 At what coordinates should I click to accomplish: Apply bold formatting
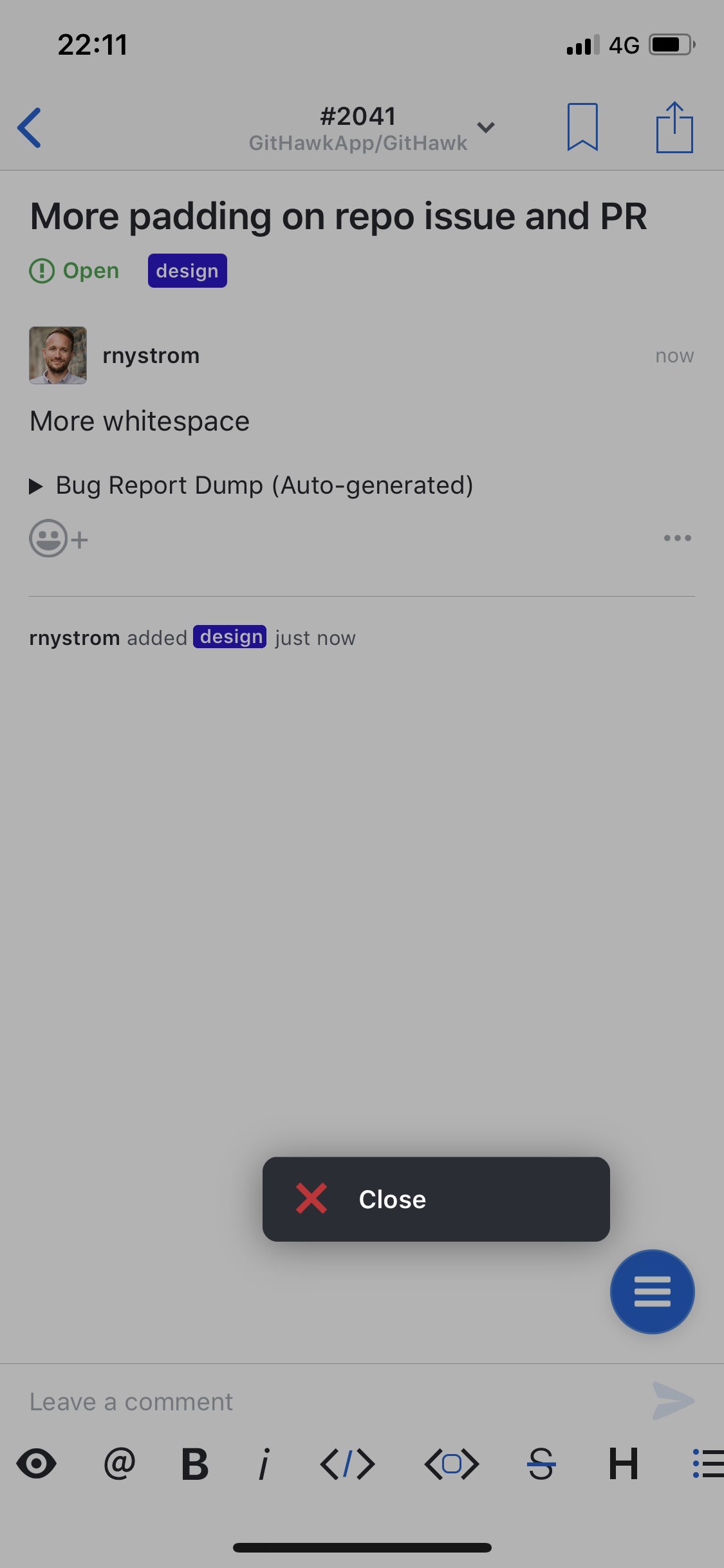pyautogui.click(x=194, y=1464)
